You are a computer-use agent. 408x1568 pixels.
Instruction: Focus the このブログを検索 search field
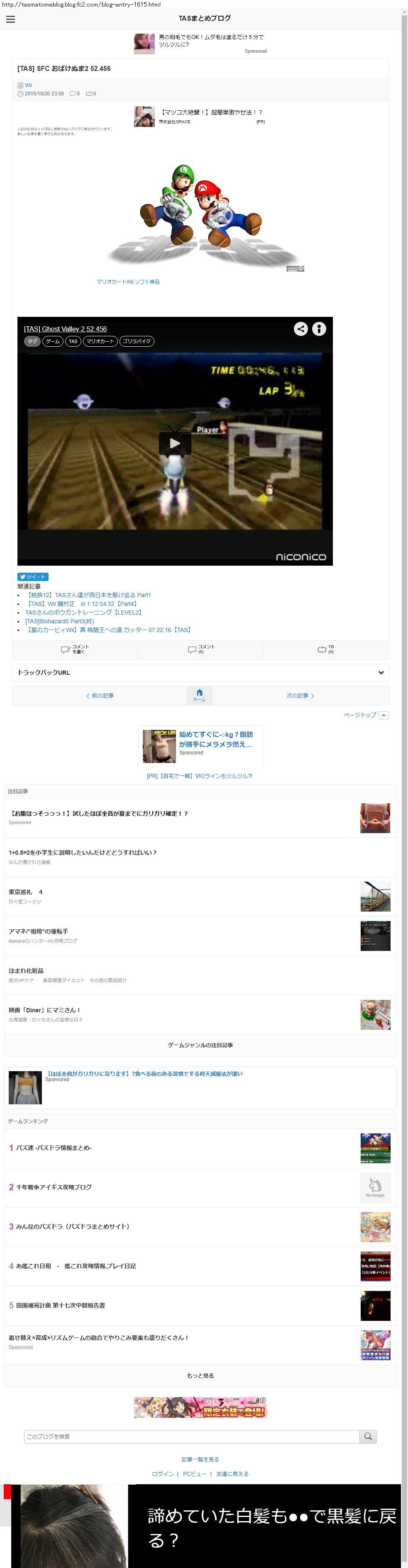[192, 1437]
